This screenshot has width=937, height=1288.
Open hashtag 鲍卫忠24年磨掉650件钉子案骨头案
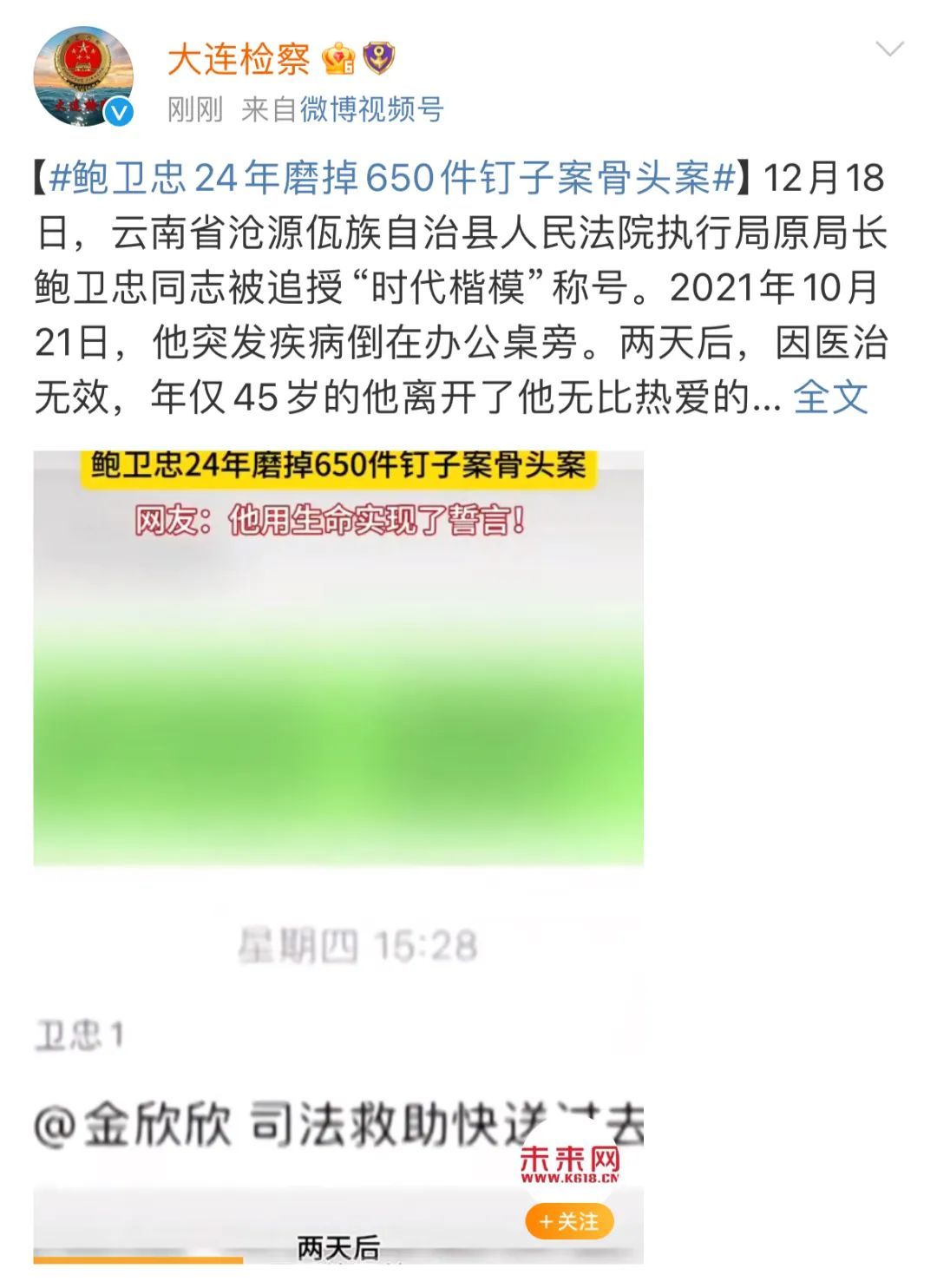pyautogui.click(x=392, y=178)
